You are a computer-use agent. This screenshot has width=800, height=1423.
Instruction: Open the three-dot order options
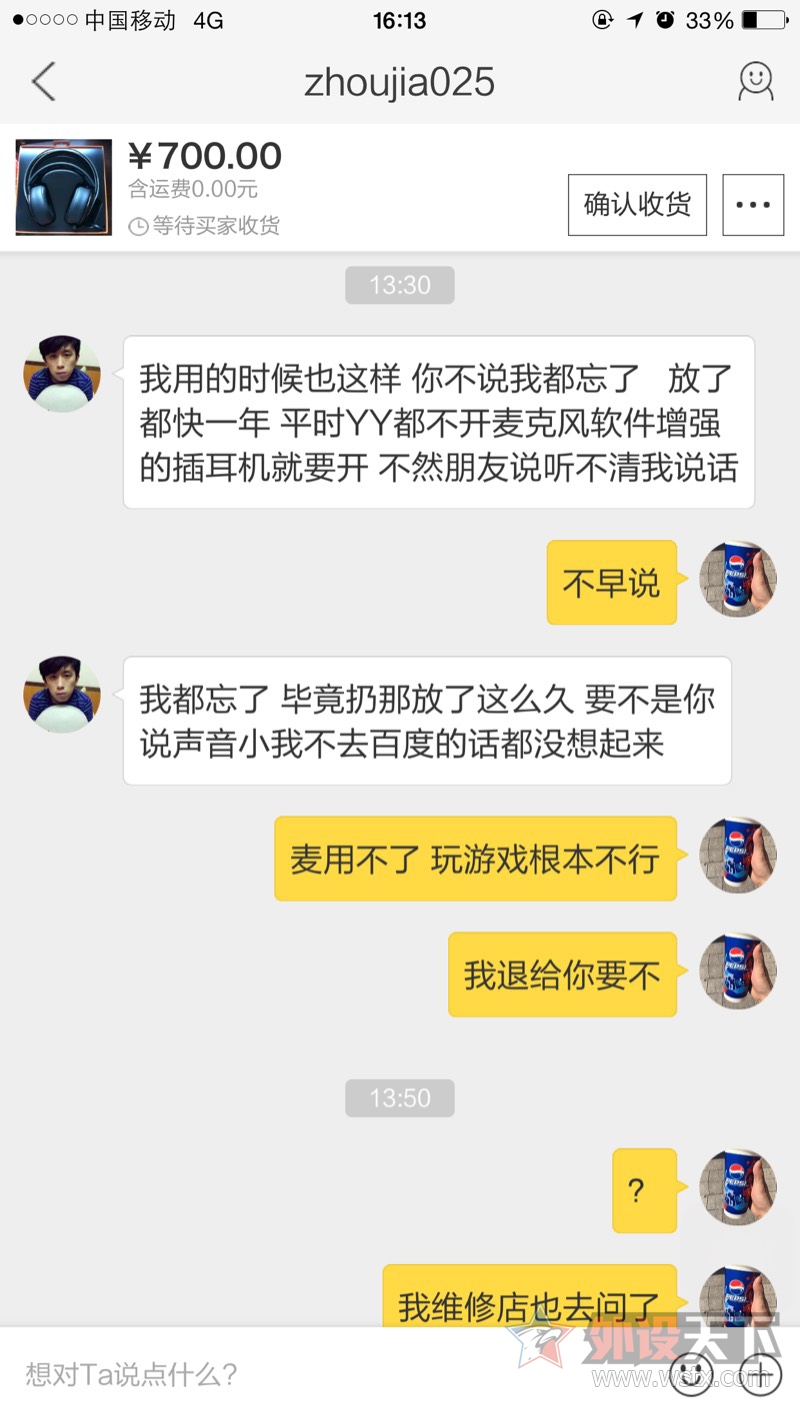pos(752,205)
